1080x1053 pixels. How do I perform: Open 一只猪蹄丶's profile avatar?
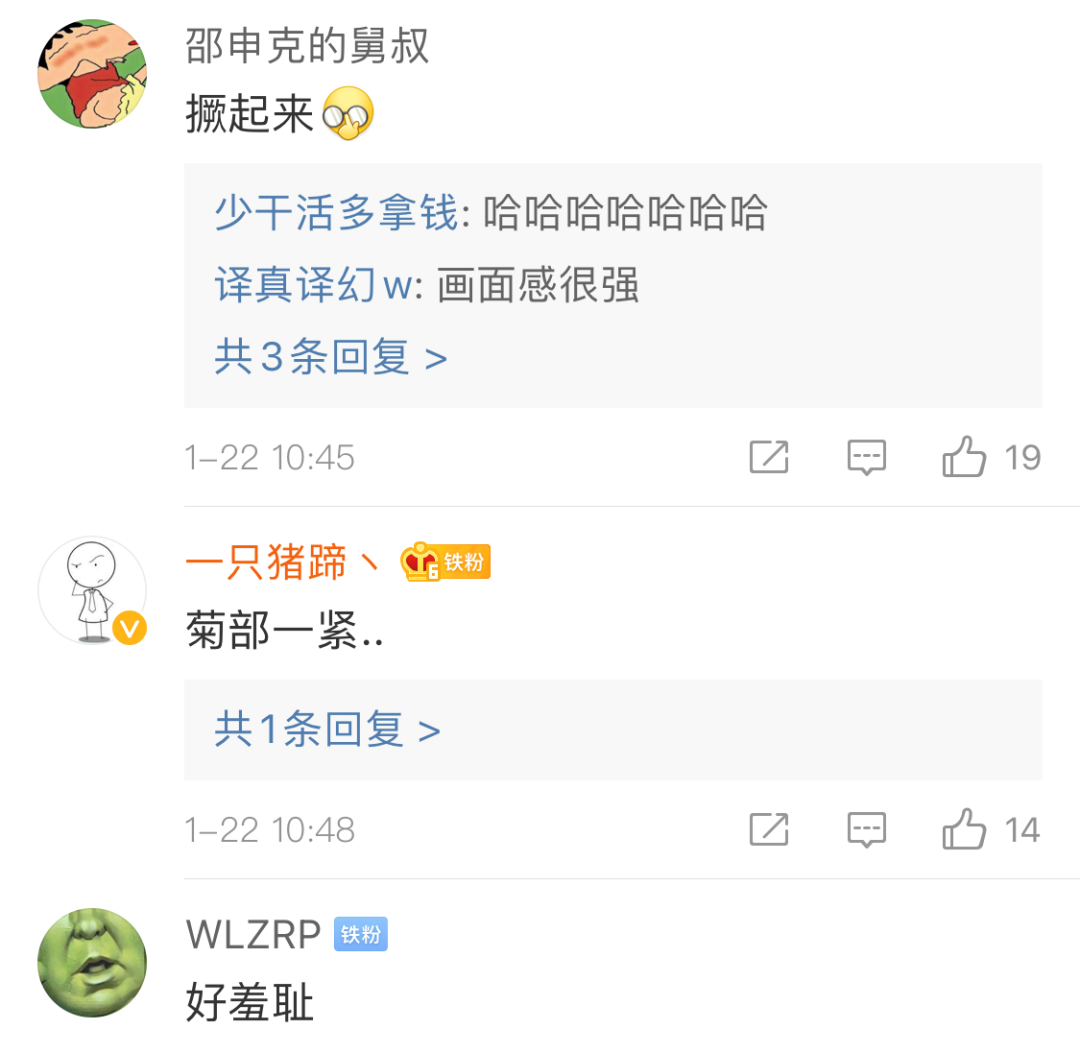click(x=92, y=591)
